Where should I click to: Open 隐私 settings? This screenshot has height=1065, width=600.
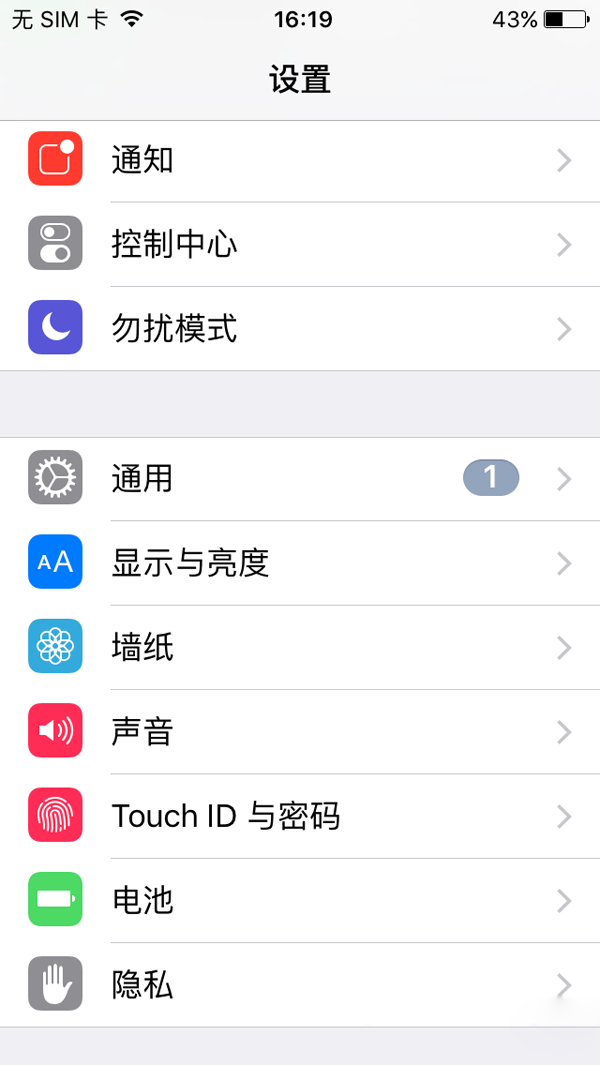click(300, 985)
